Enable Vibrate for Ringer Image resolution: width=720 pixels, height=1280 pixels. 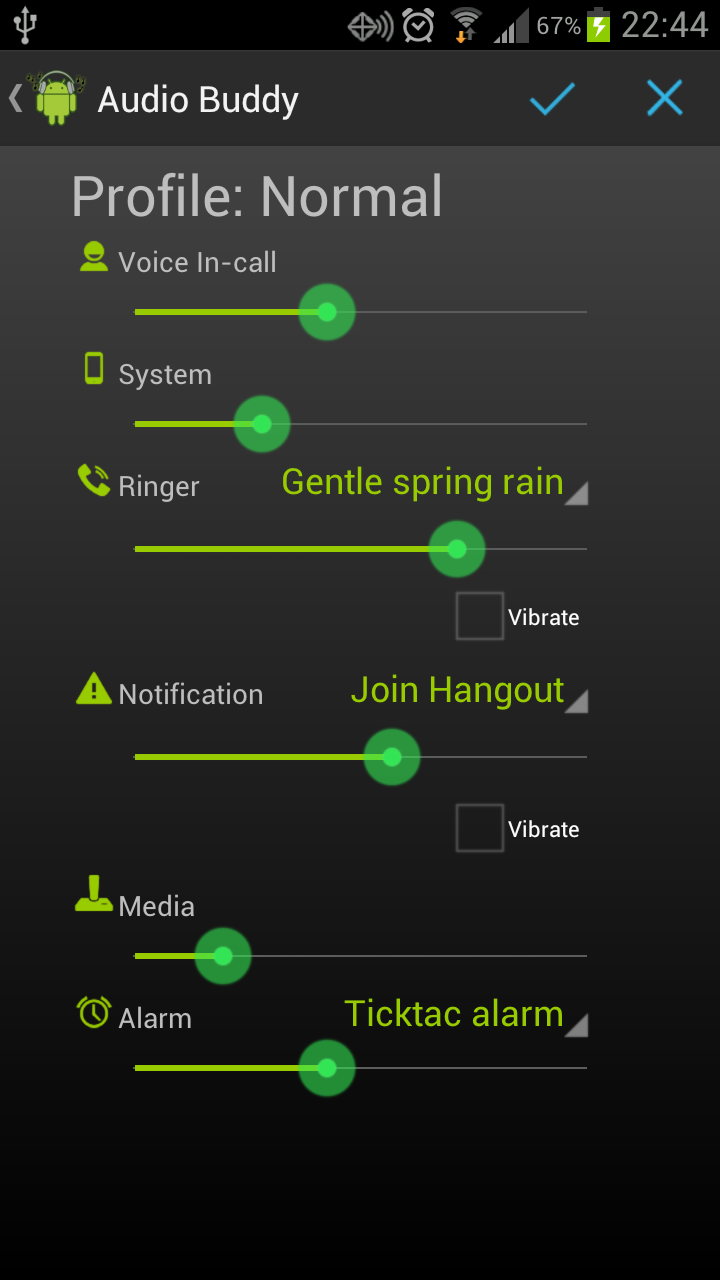(480, 616)
